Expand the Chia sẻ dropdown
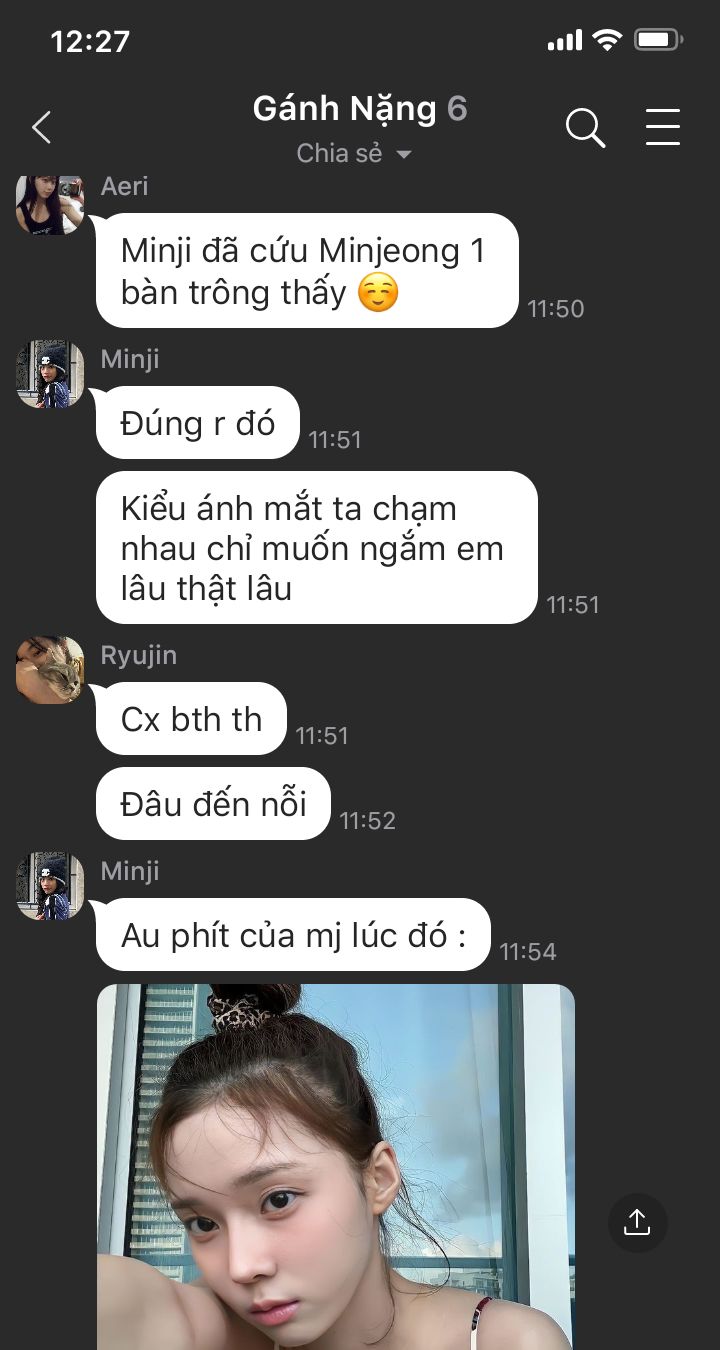The image size is (720, 1350). [x=355, y=154]
